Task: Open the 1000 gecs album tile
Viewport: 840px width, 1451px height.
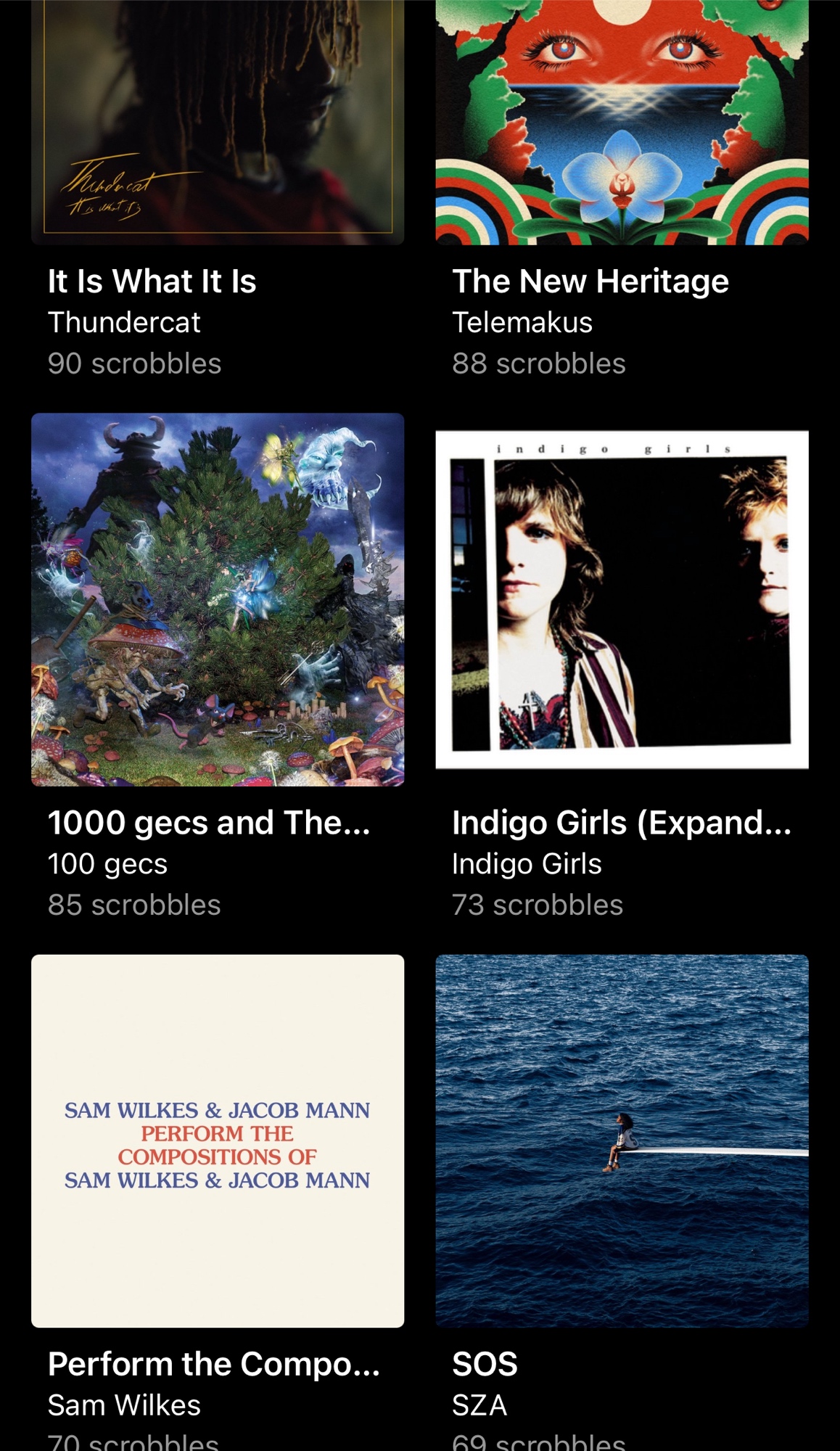Action: click(x=217, y=599)
